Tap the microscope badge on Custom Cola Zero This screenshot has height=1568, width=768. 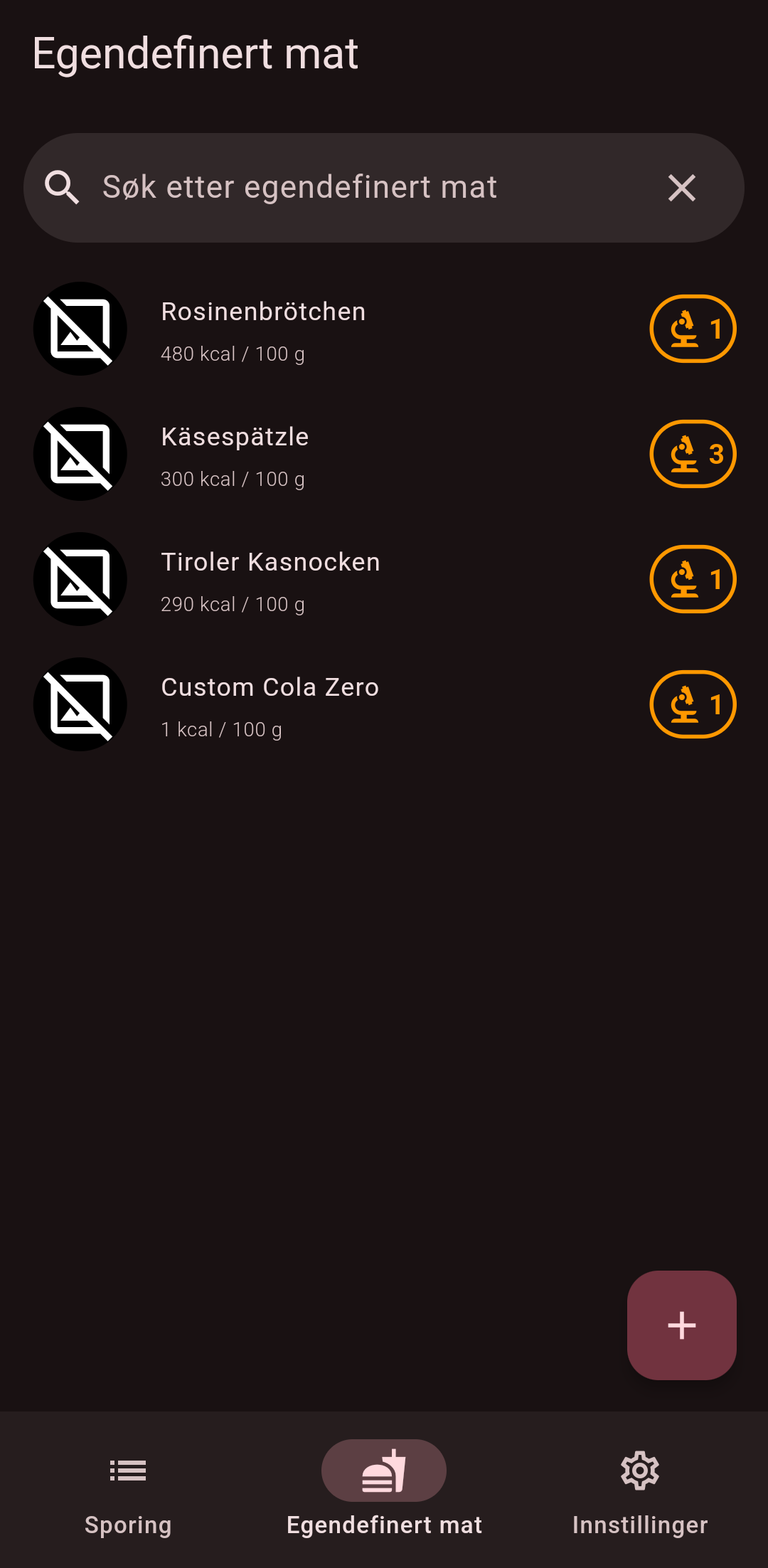(x=693, y=704)
